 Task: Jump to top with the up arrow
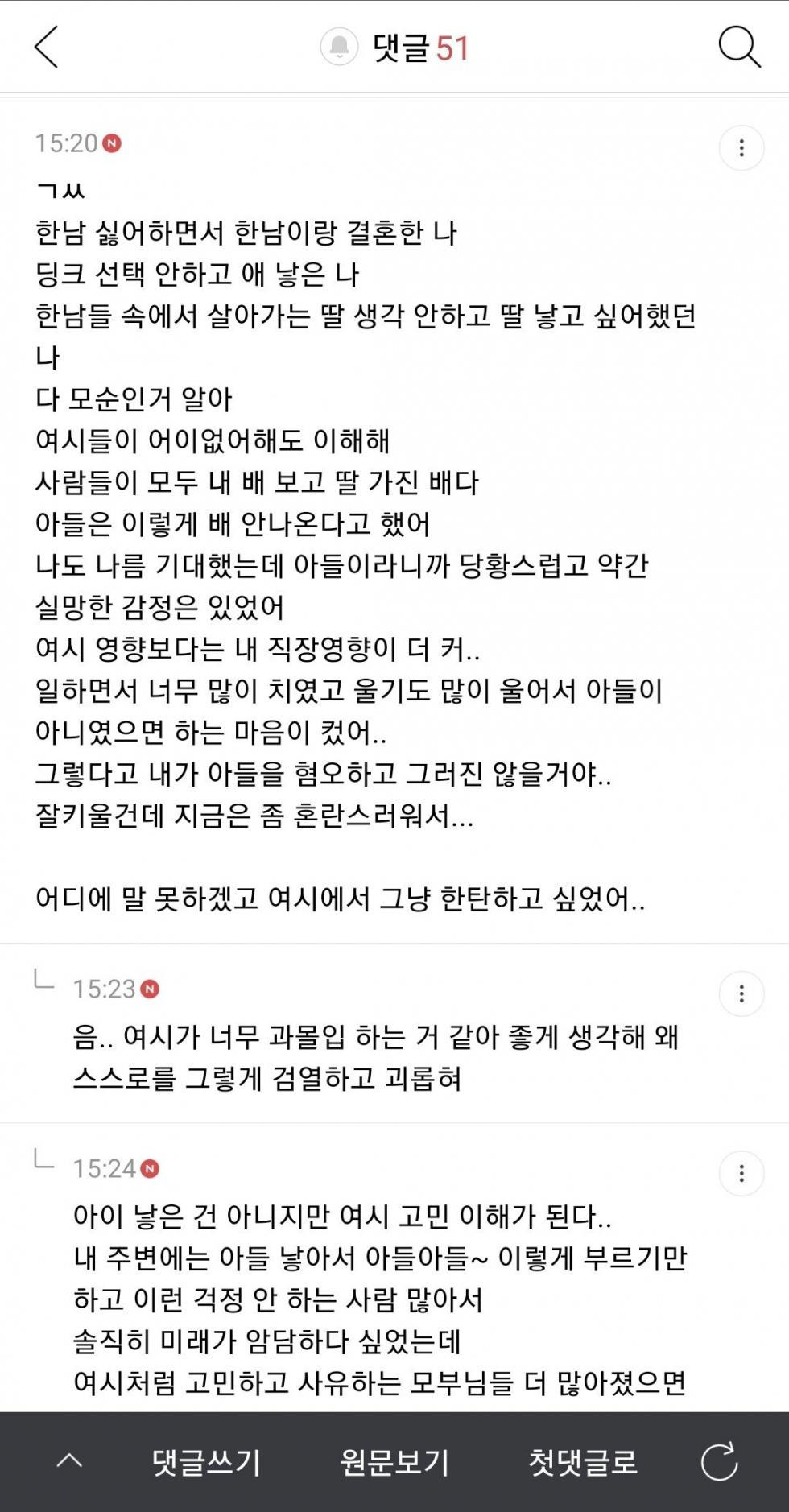[70, 1460]
